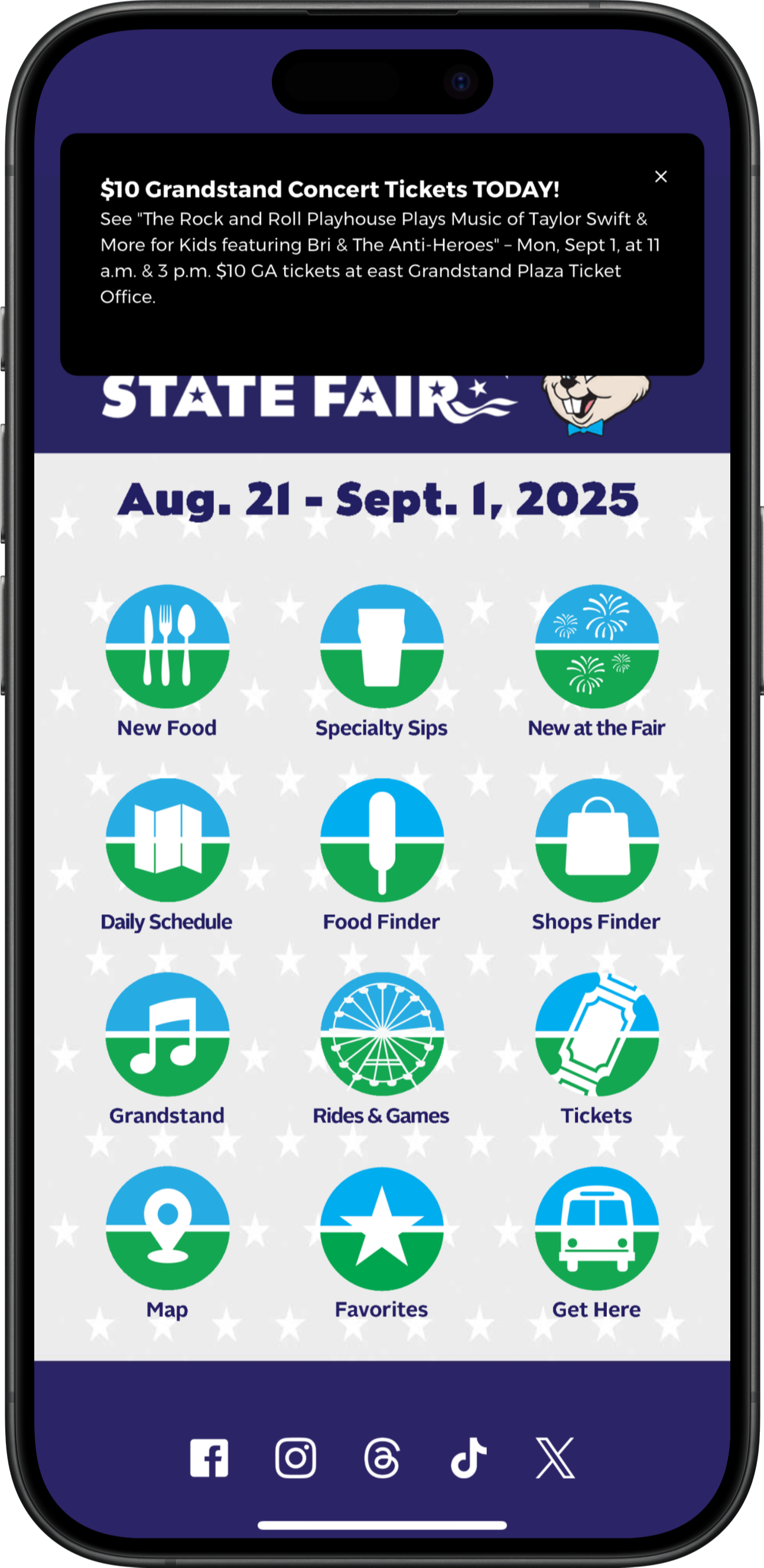This screenshot has height=1568, width=764.
Task: Open the X social link
Action: coord(555,1458)
